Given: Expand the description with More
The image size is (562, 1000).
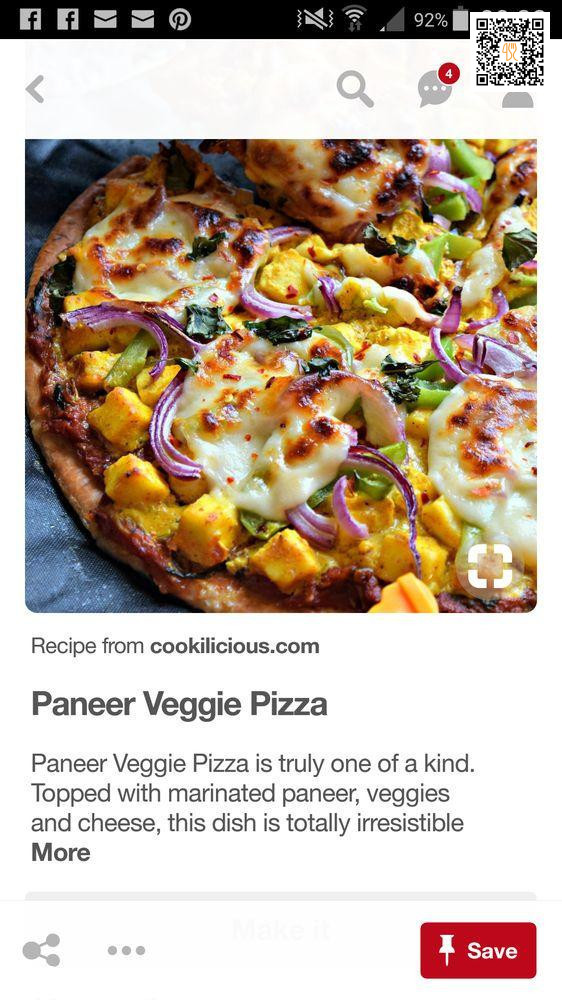Looking at the screenshot, I should pos(61,852).
